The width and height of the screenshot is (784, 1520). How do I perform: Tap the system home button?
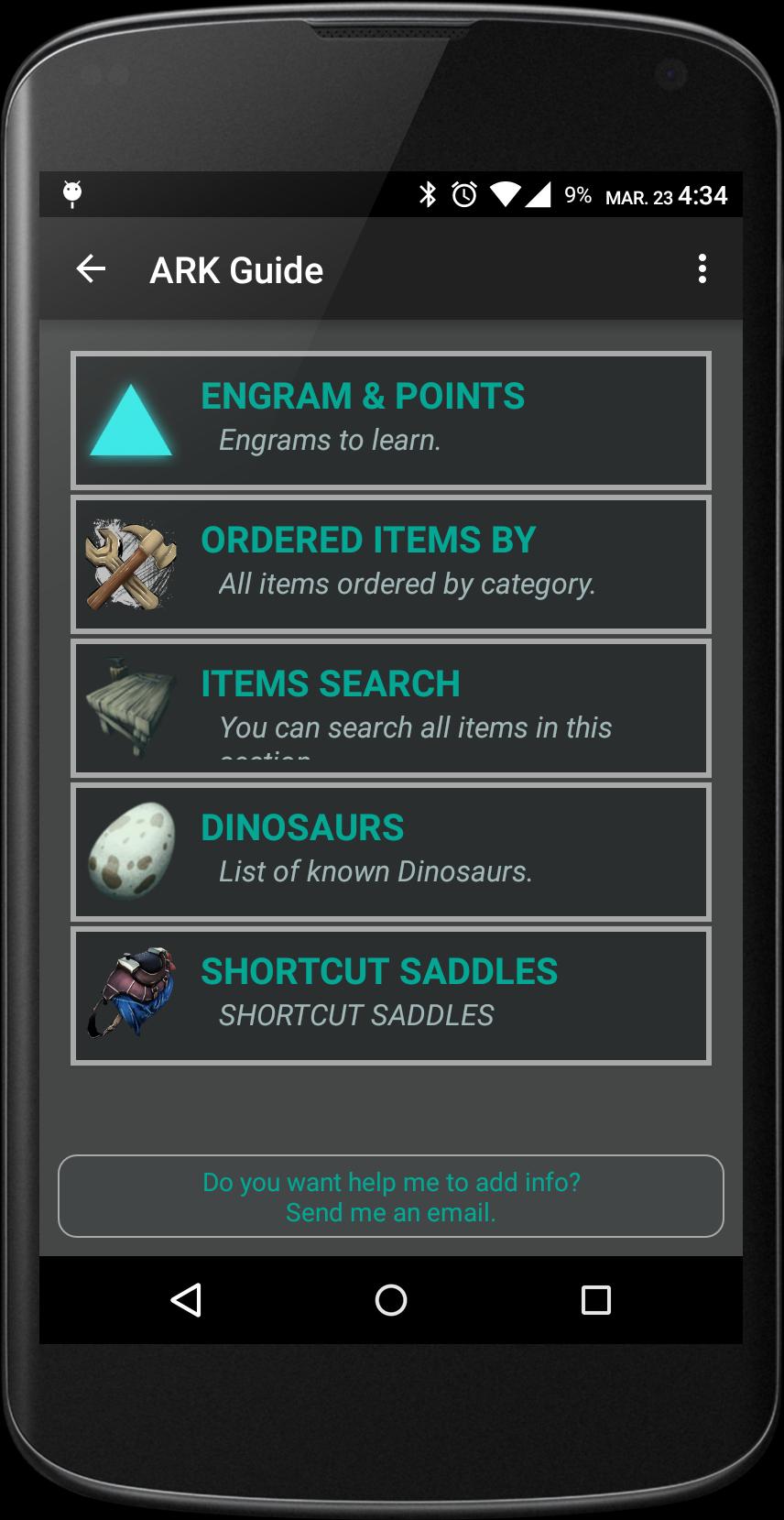391,1300
